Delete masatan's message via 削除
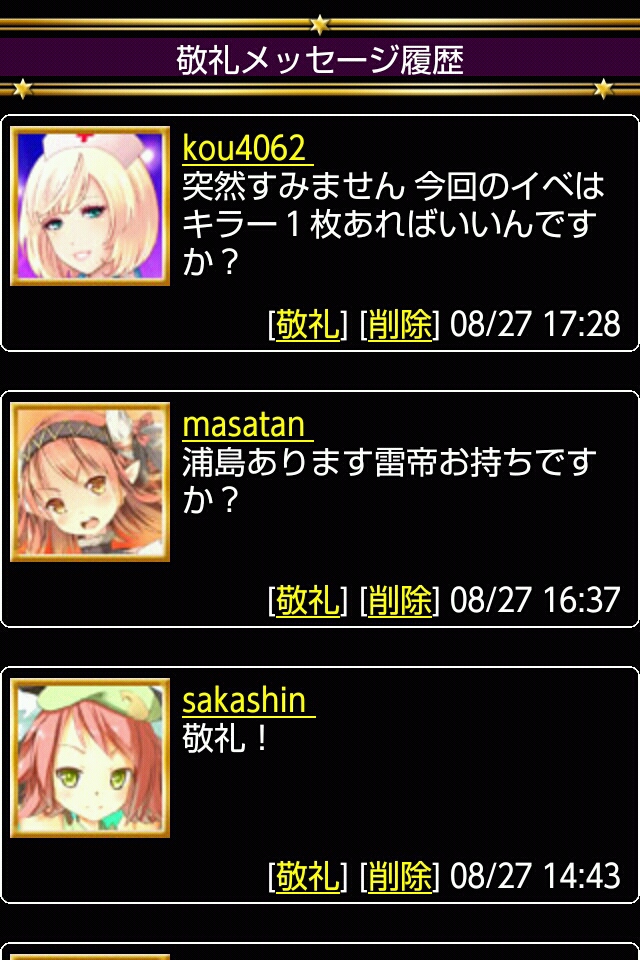 click(399, 600)
